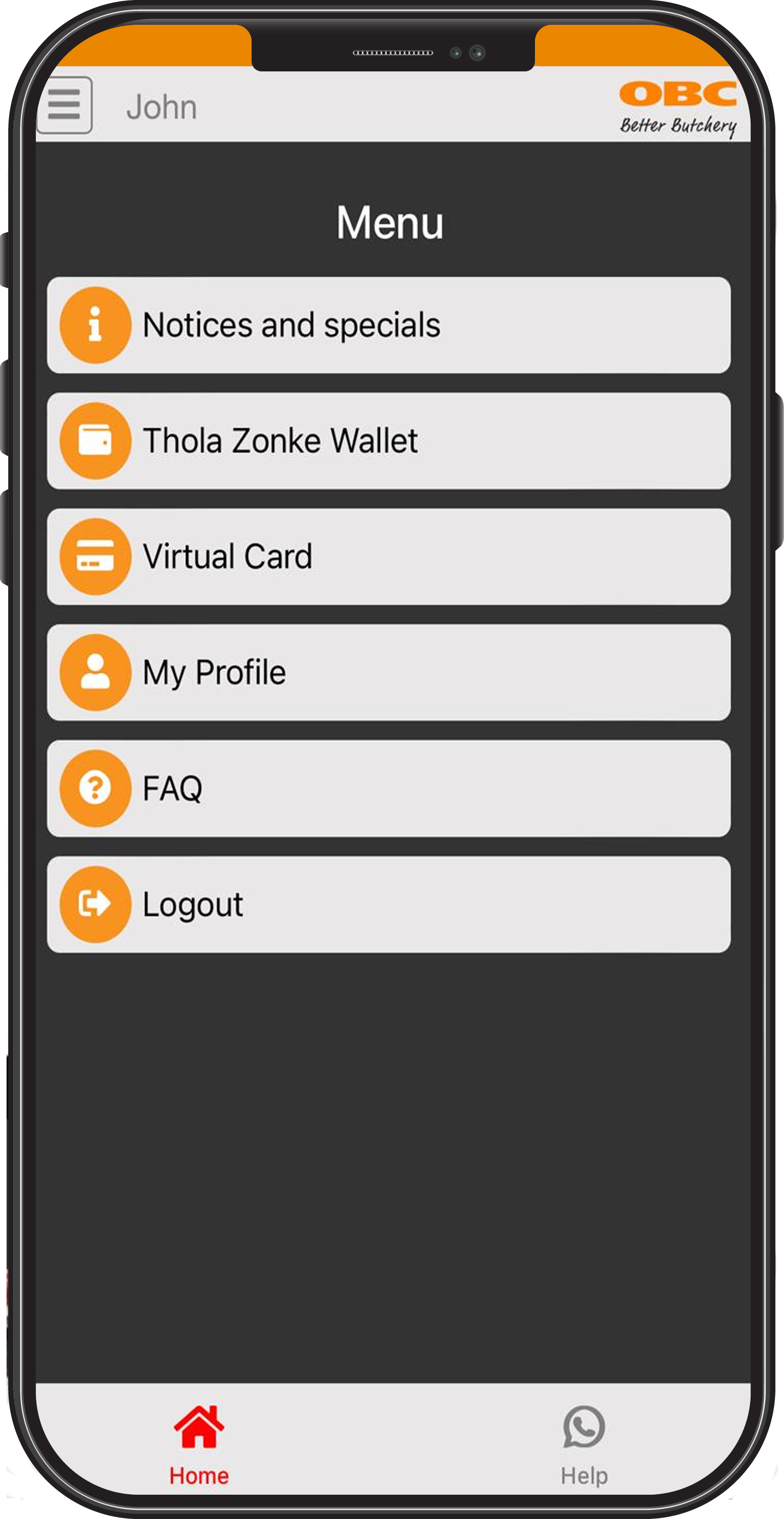View the Virtual Card
The height and width of the screenshot is (1519, 784).
coord(389,556)
